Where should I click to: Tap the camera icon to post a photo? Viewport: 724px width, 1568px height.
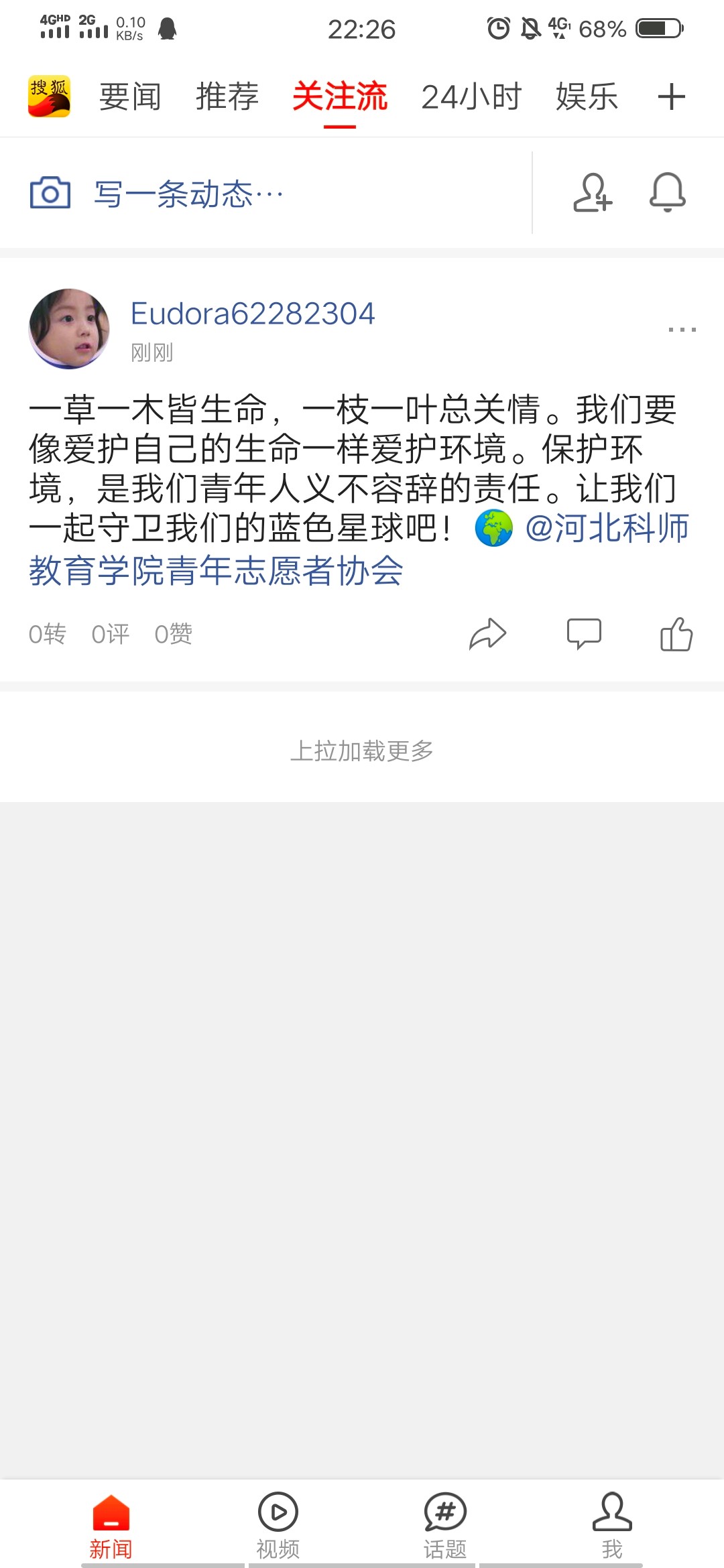coord(50,193)
